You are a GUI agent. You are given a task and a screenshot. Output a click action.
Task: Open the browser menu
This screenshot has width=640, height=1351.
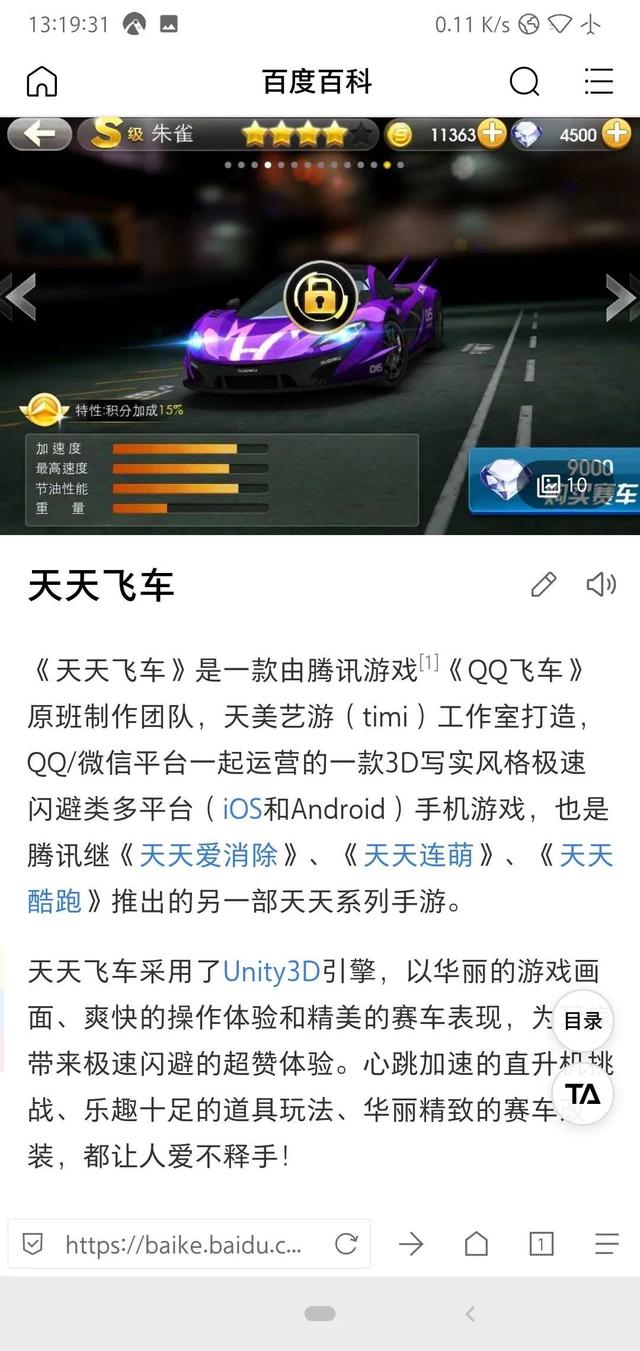[606, 1244]
